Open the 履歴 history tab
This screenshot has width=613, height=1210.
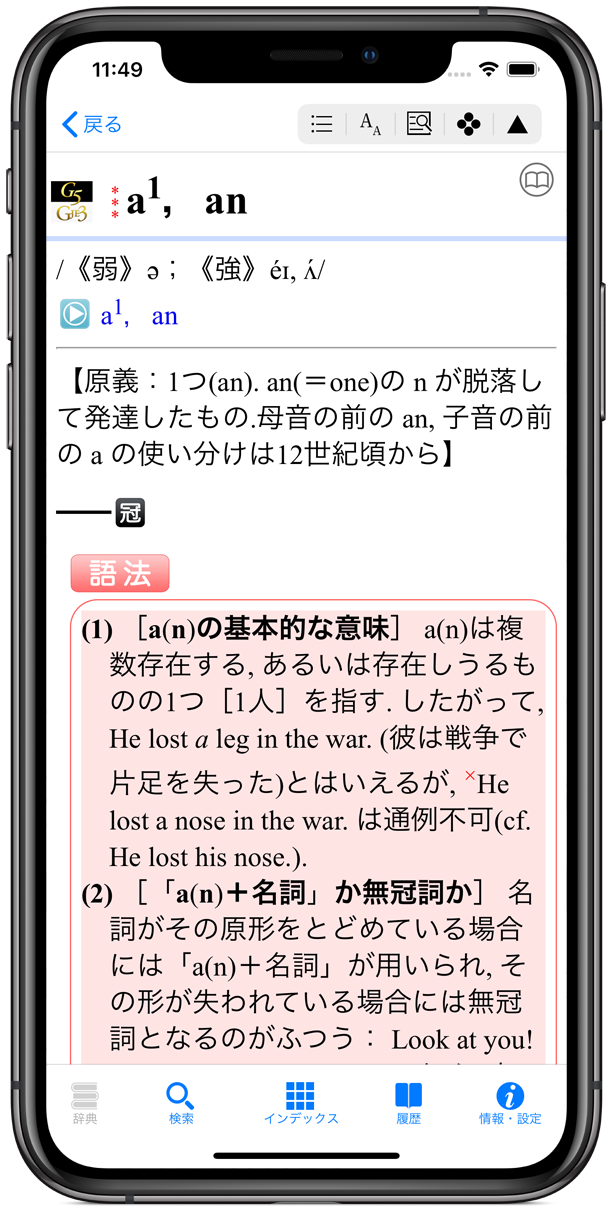pyautogui.click(x=408, y=1102)
